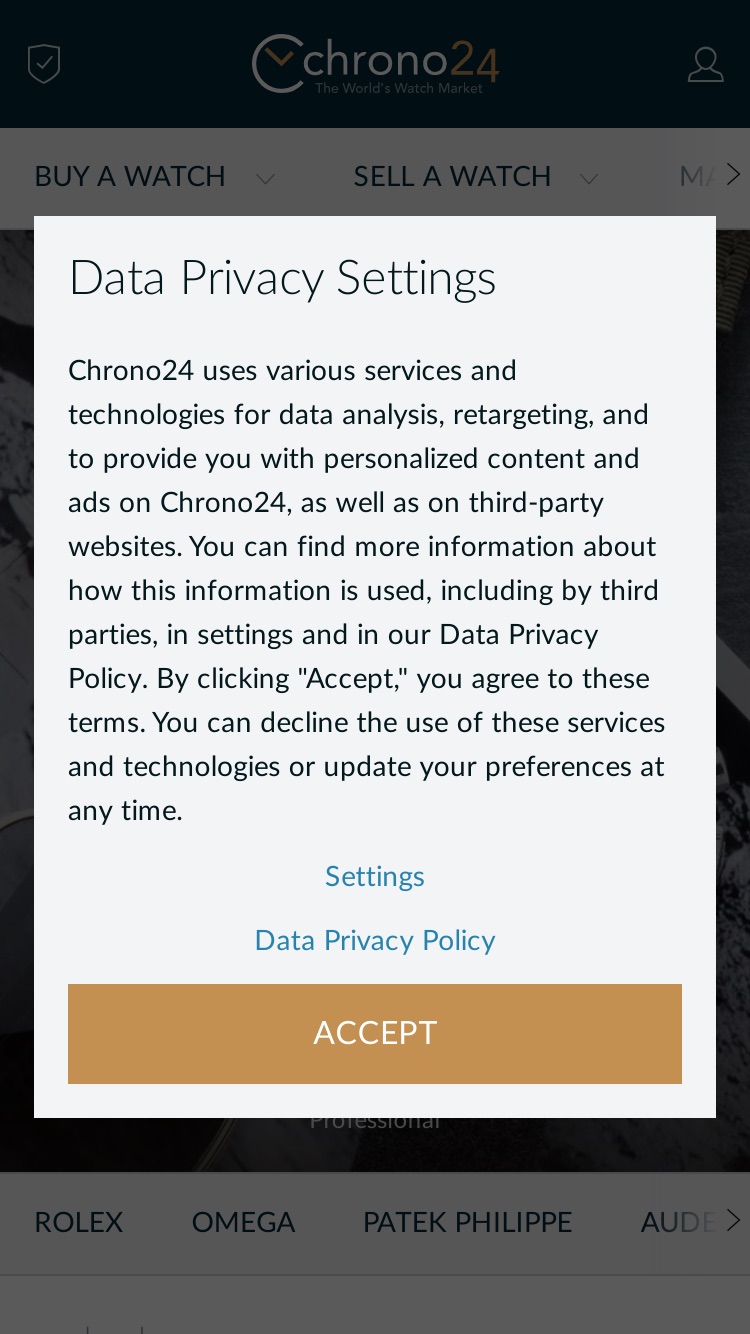Select the Rolex brand
The image size is (750, 1334).
tap(79, 1222)
